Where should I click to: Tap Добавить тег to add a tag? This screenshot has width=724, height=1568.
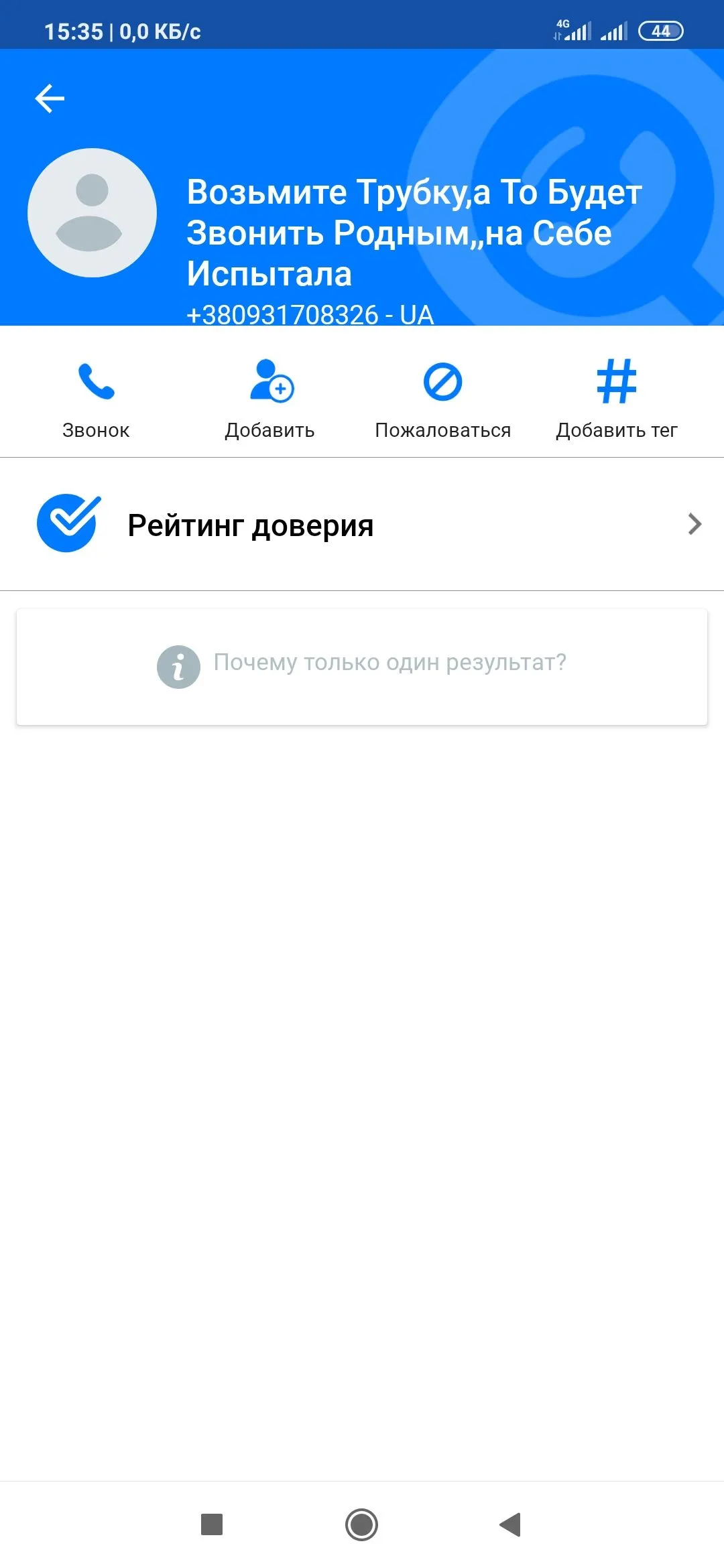[x=616, y=399]
